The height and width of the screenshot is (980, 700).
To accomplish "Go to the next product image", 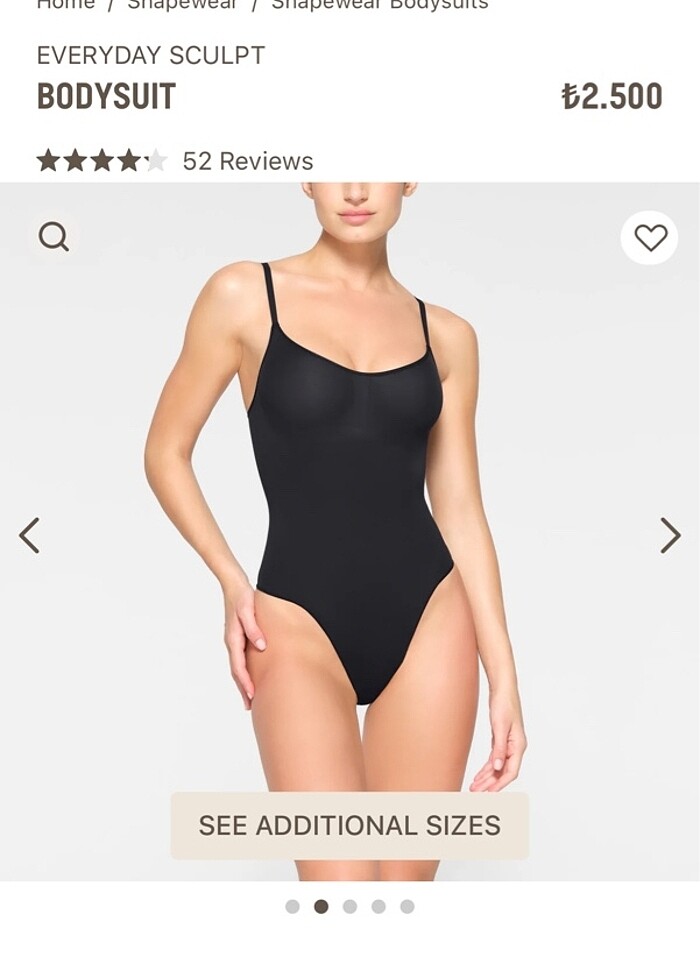I will (670, 536).
